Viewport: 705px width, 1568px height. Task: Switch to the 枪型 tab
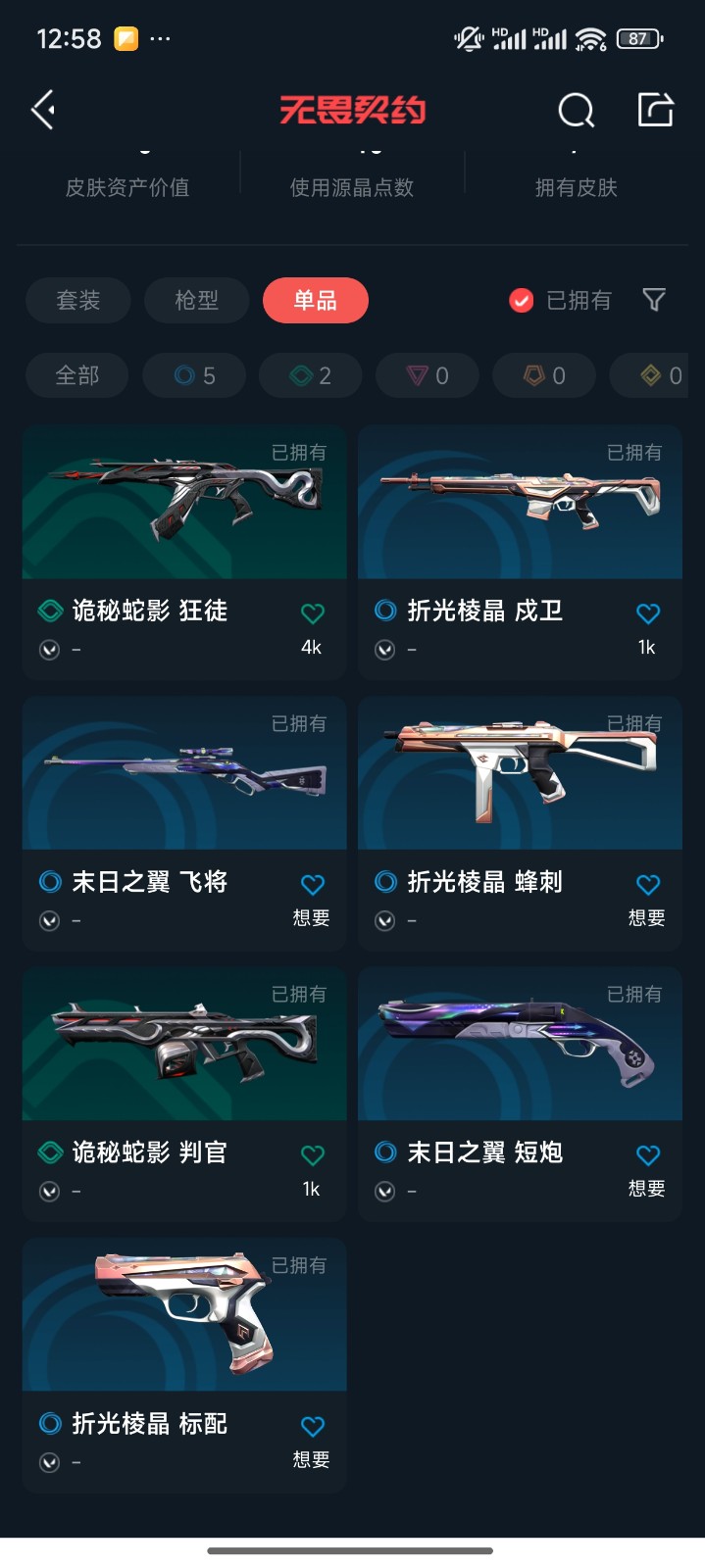(x=196, y=300)
